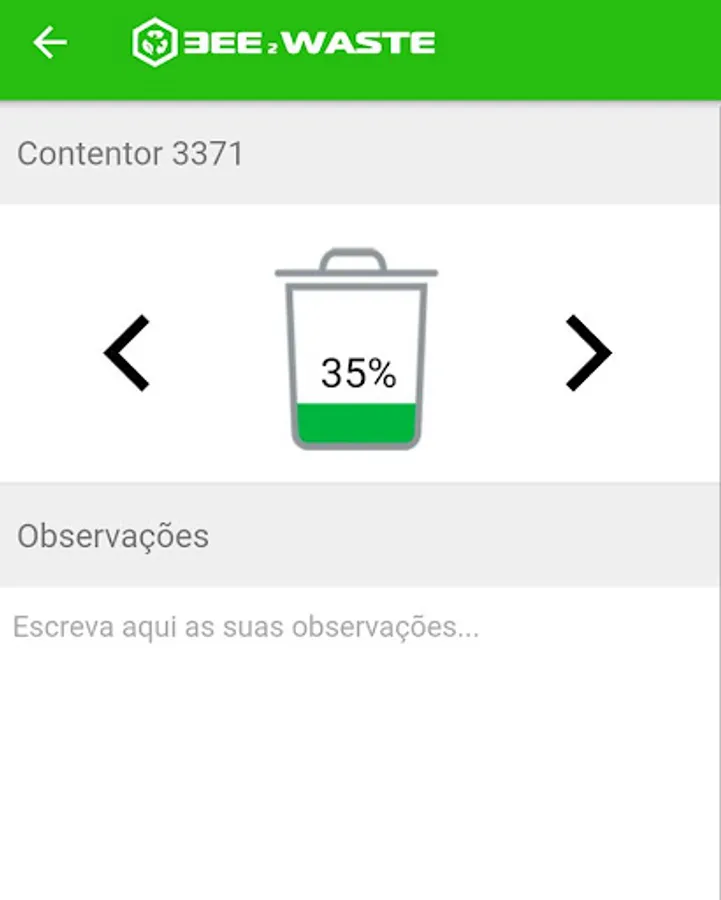Viewport: 721px width, 900px height.
Task: Decrease the fill level with left chevron
Action: 127,352
